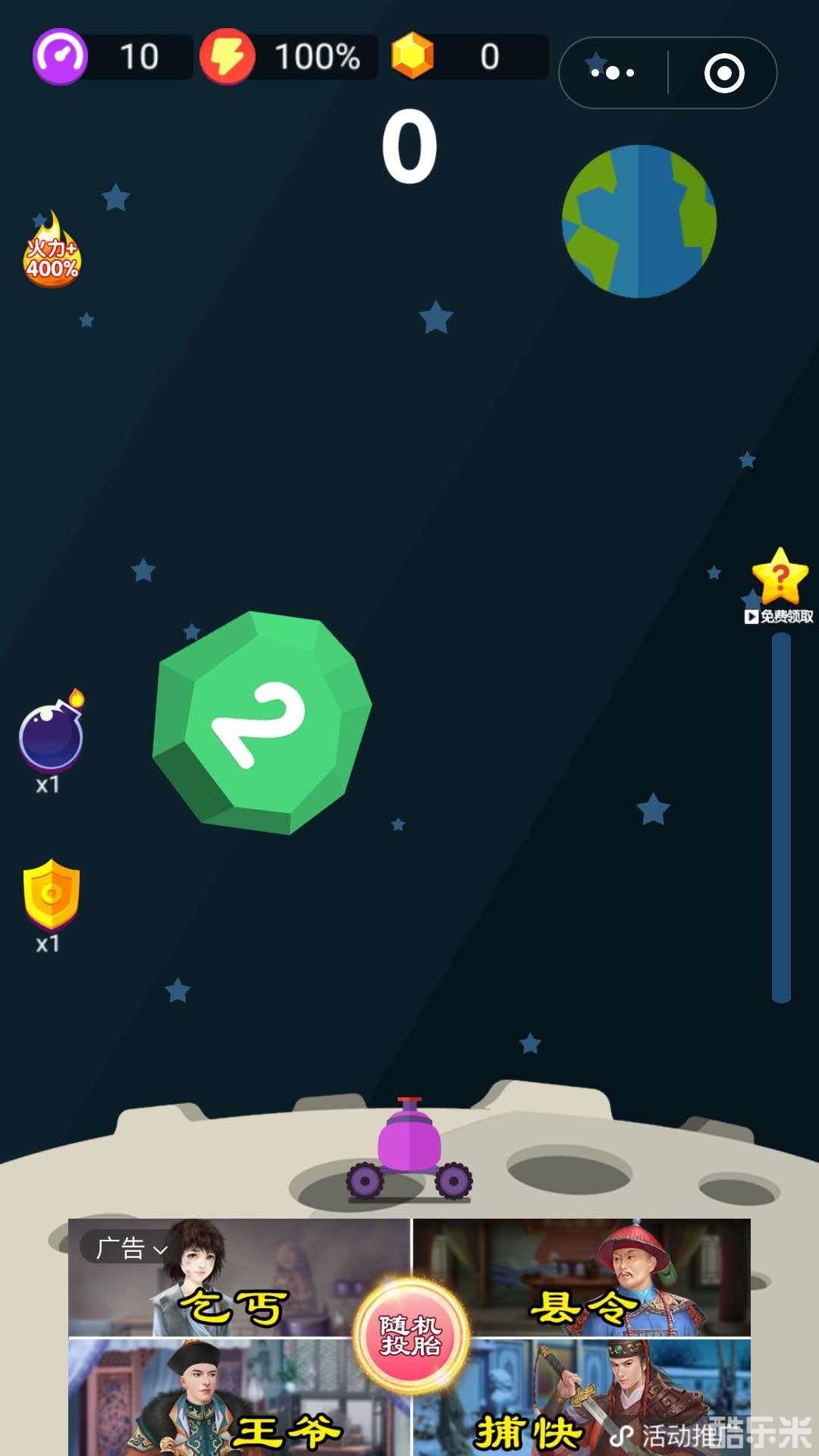Tap the 随机投胎 button in the ad
819x1456 pixels.
(x=410, y=1335)
